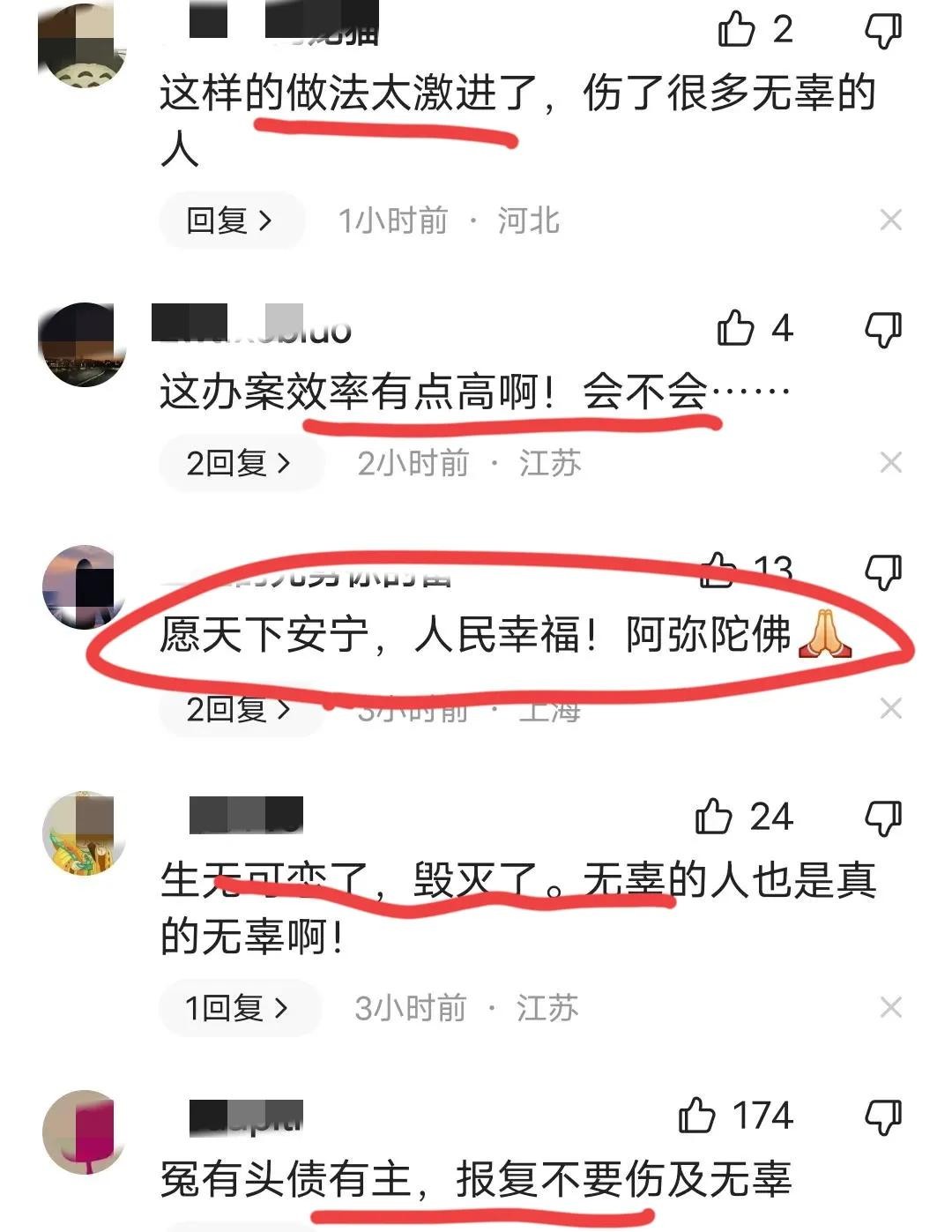This screenshot has width=952, height=1232.
Task: Dismiss the comment posted 1小时前 from 河北
Action: click(891, 220)
